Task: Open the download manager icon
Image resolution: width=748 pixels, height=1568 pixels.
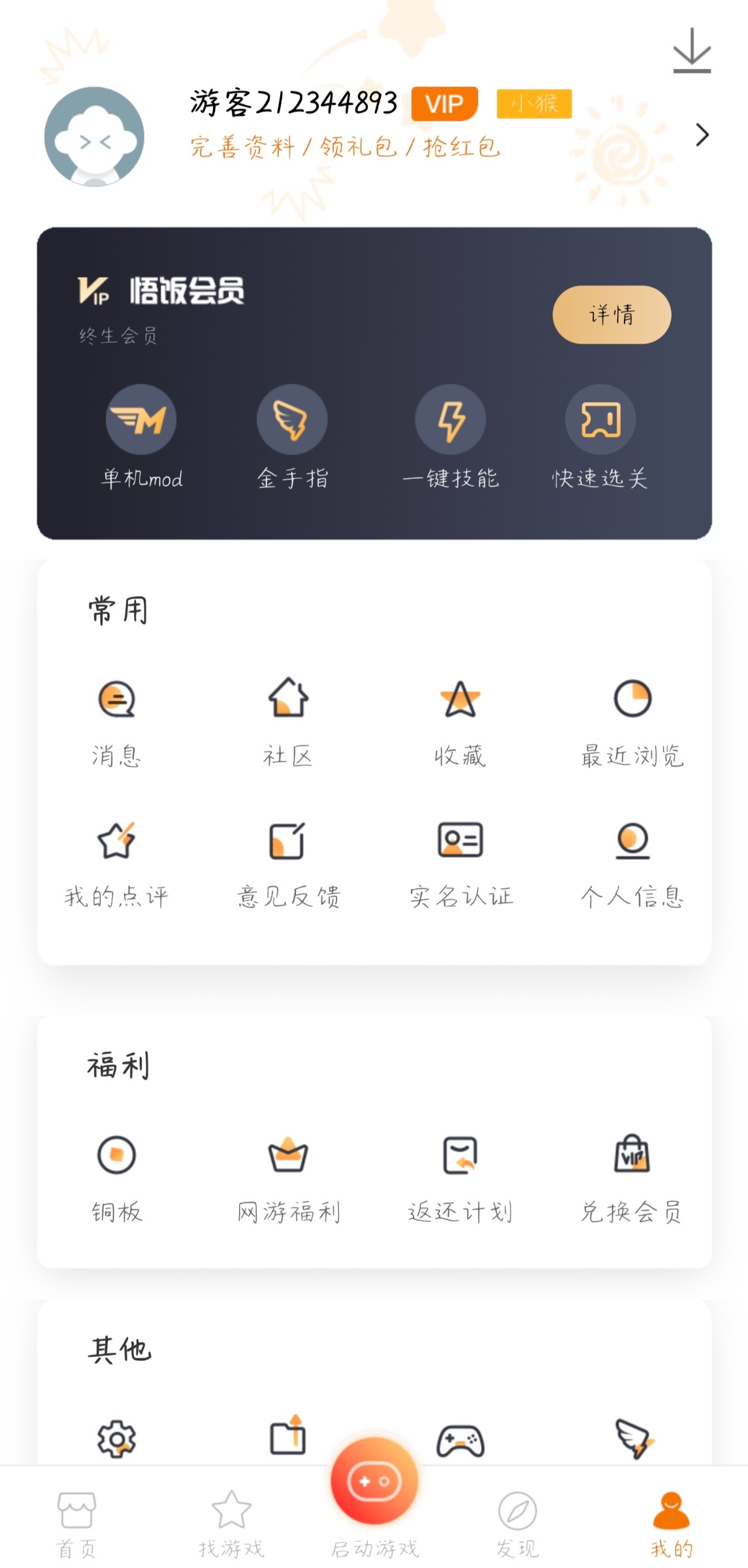Action: [692, 50]
